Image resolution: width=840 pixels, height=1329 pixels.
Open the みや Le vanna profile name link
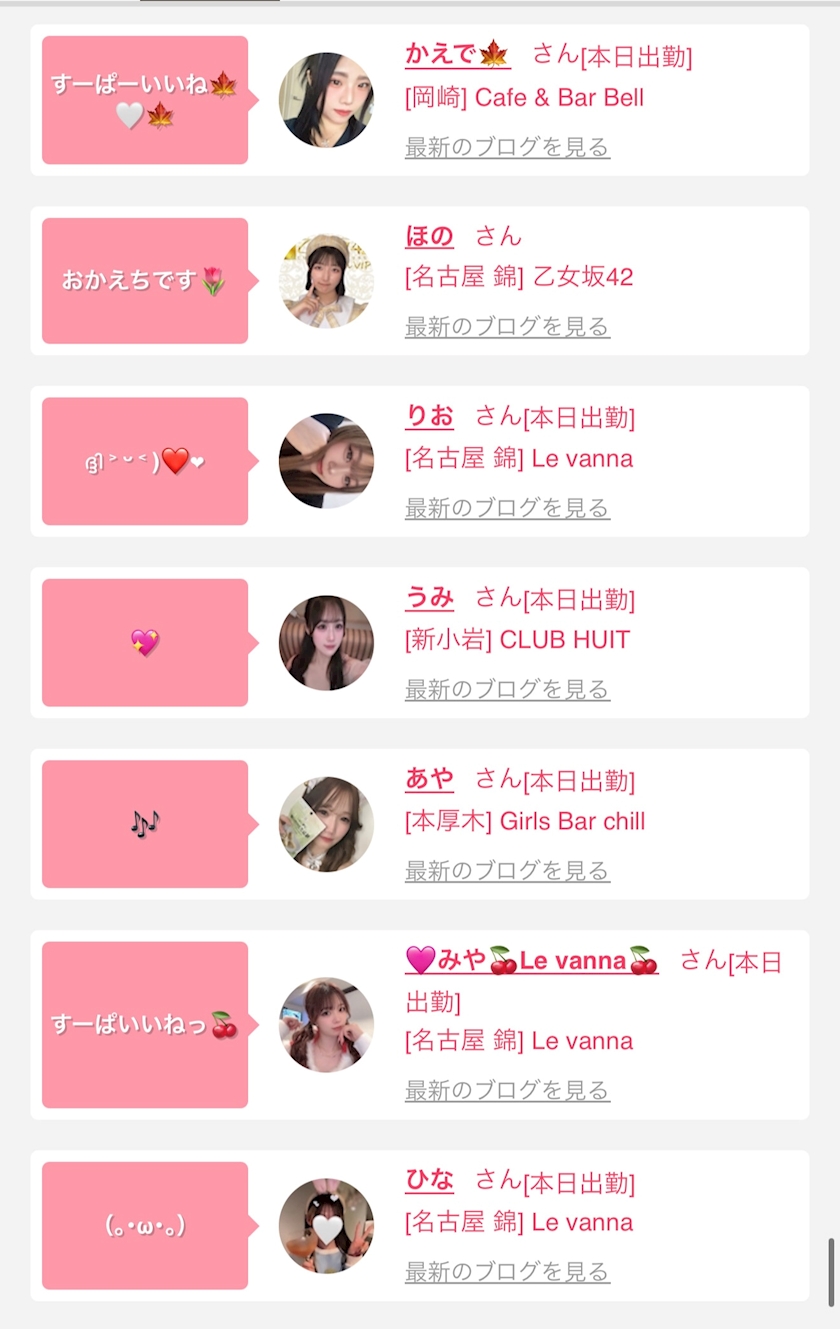(x=531, y=961)
